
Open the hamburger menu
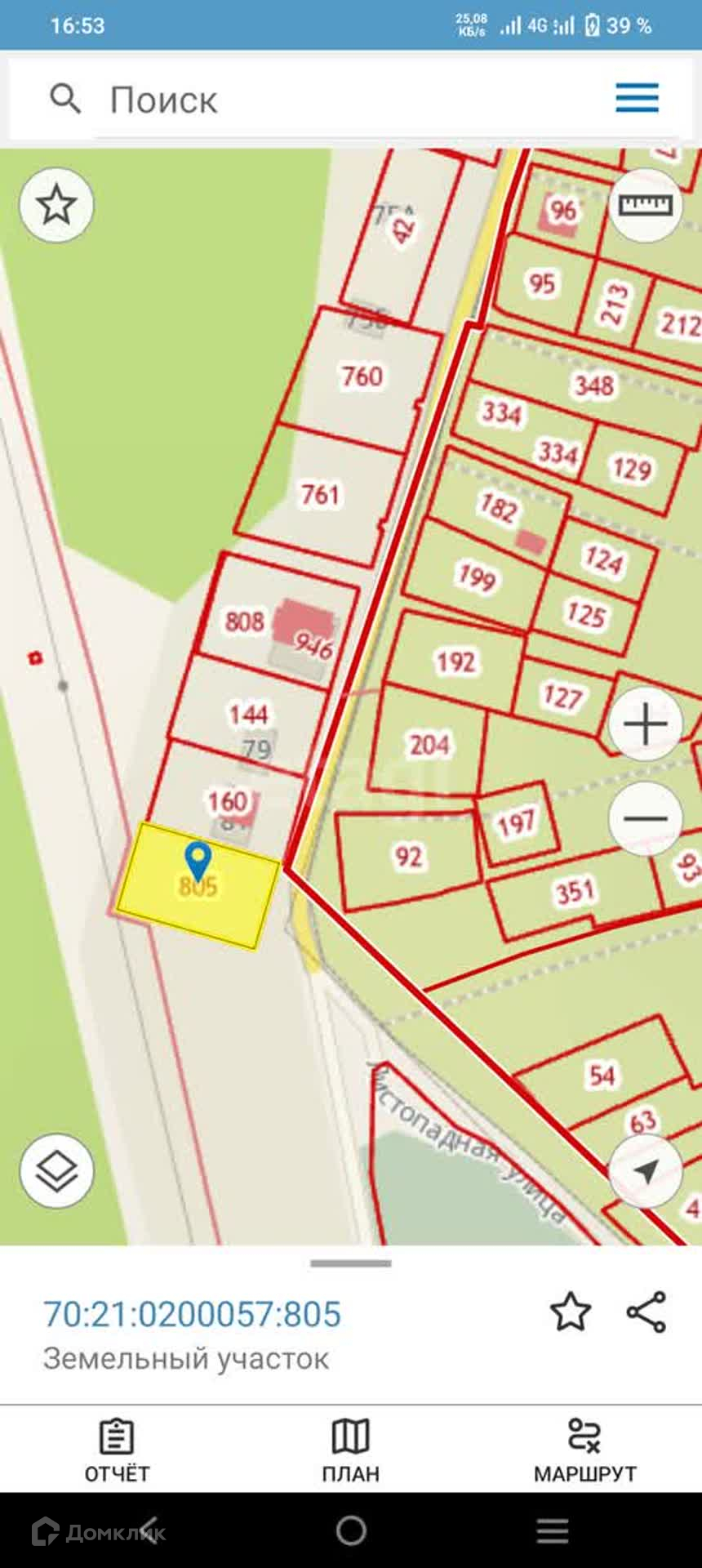pyautogui.click(x=638, y=98)
